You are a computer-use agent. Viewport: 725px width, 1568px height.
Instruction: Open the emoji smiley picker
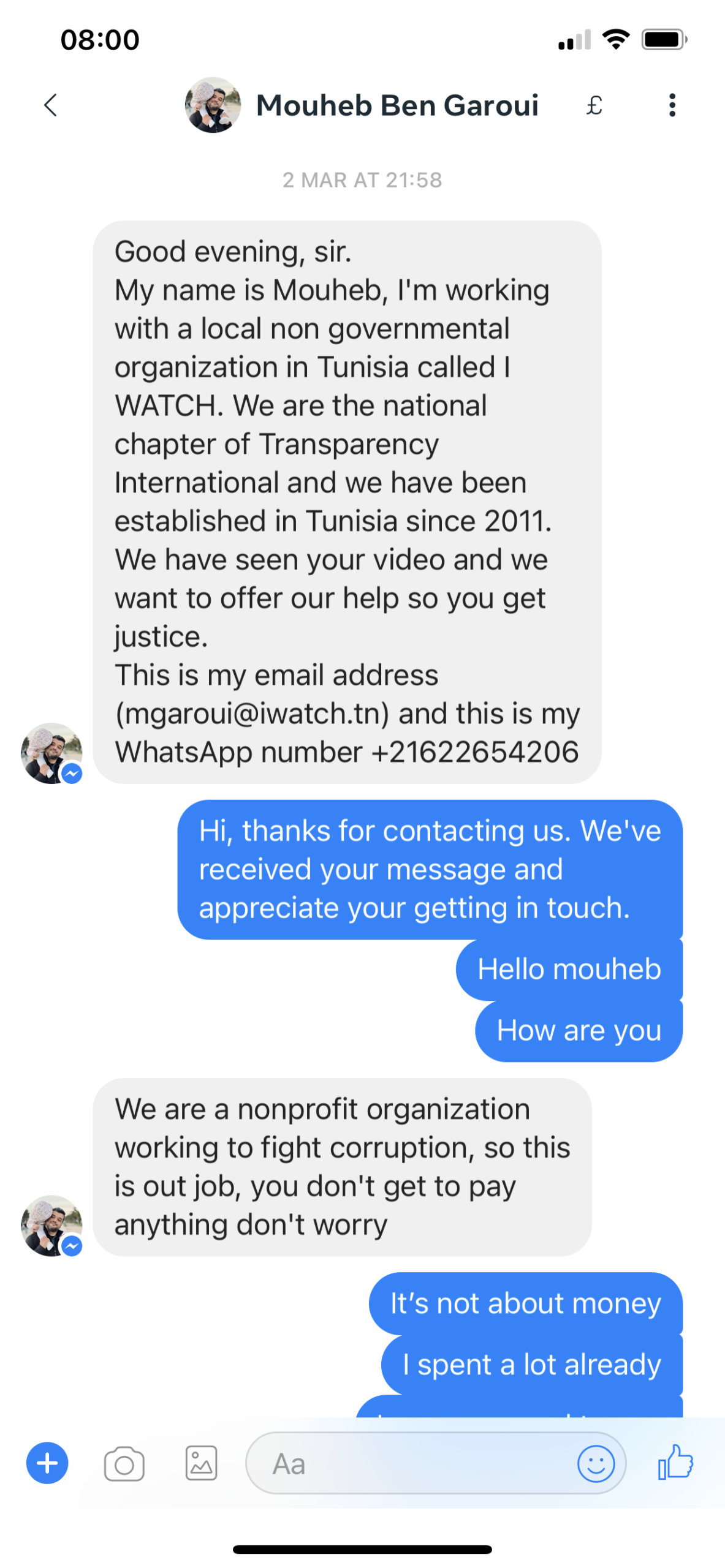(596, 1464)
